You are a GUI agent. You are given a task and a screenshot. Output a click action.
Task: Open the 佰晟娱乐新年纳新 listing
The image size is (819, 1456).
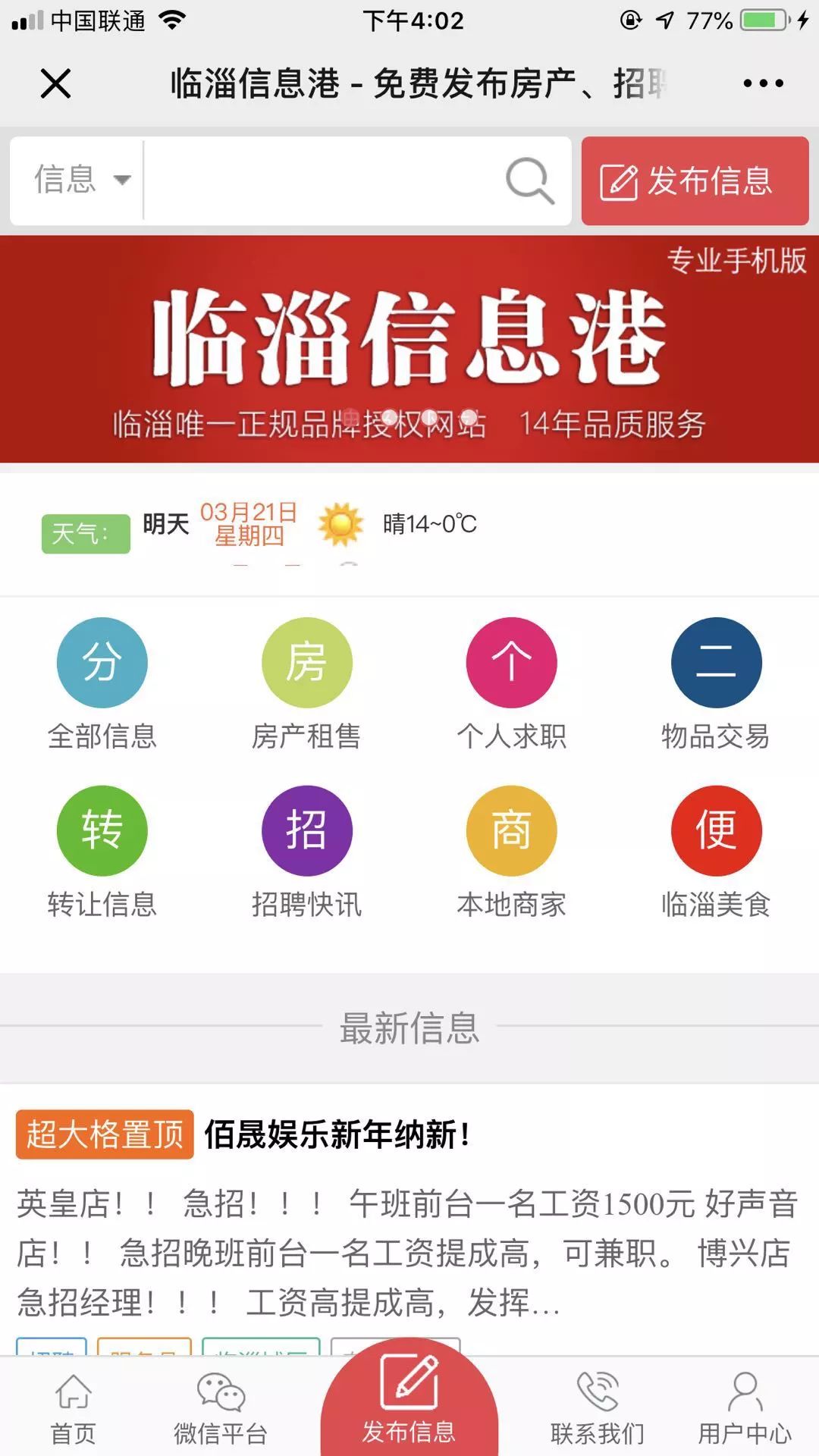click(x=338, y=1134)
